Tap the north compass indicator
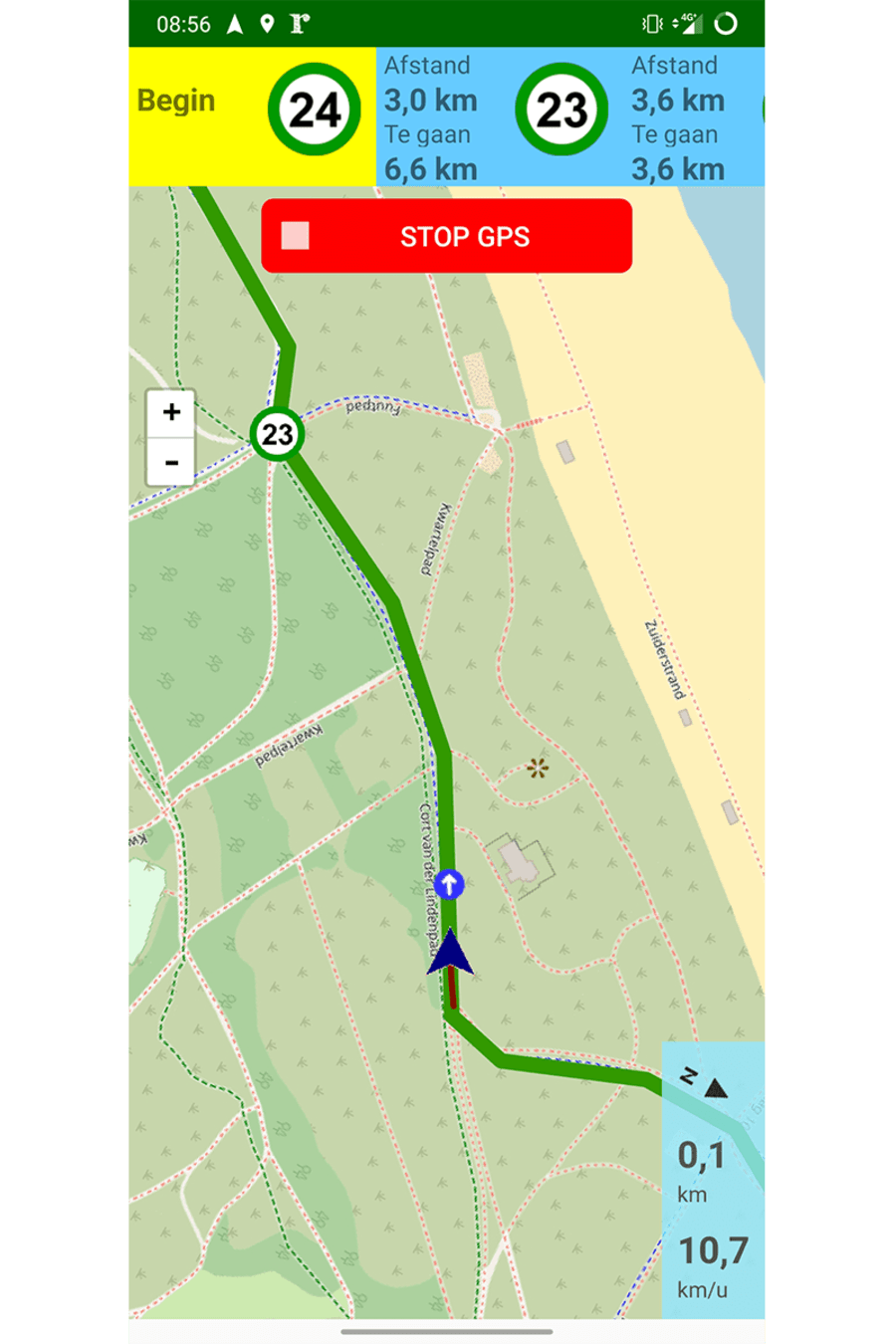The height and width of the screenshot is (1344, 896). 704,1083
